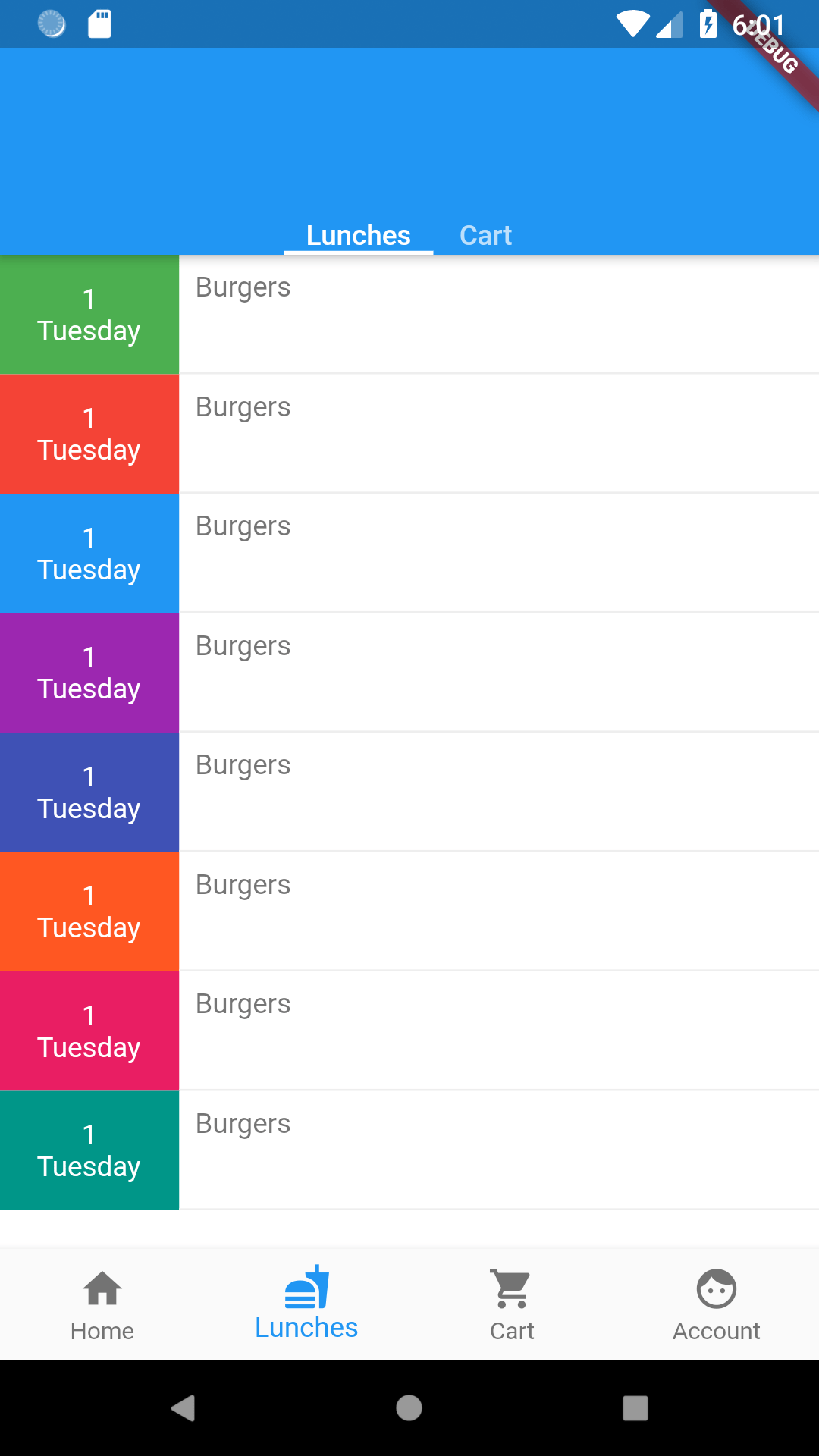Open the Burgers row with teal Tuesday tile

[409, 1150]
